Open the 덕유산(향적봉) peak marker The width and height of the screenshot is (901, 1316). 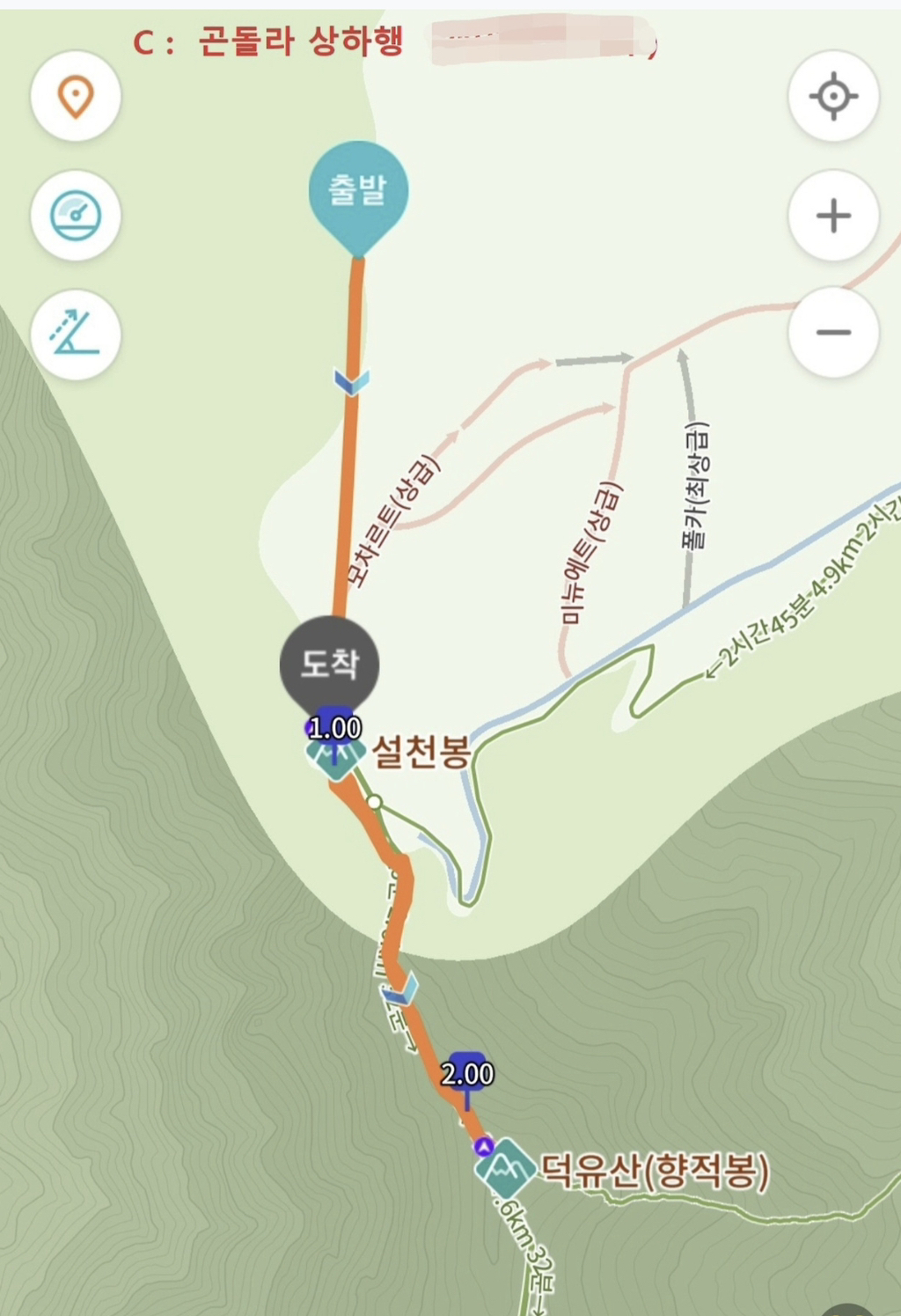[x=505, y=1169]
